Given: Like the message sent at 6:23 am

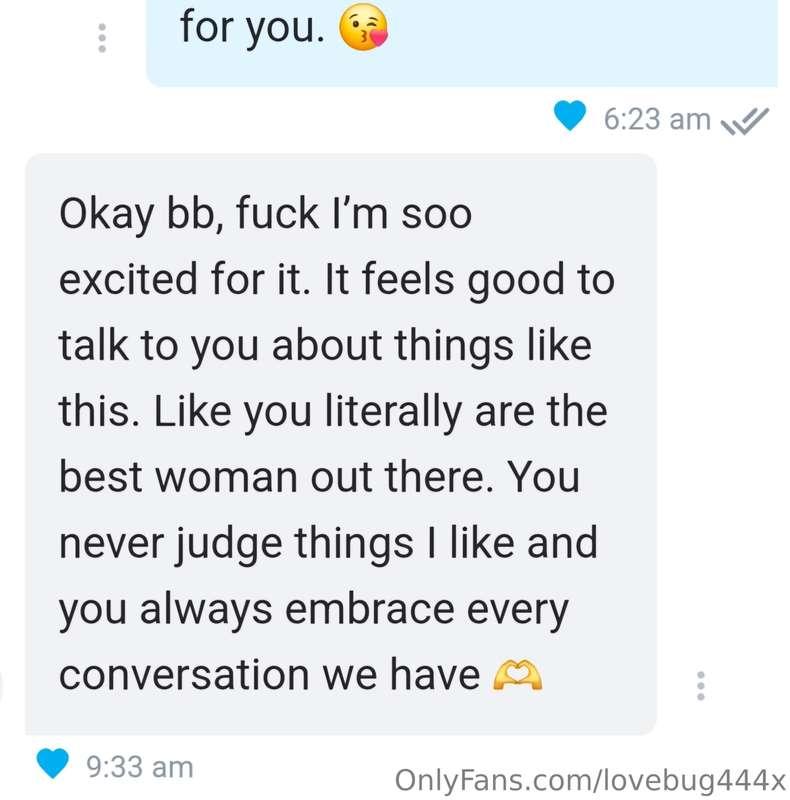Looking at the screenshot, I should click(x=570, y=119).
